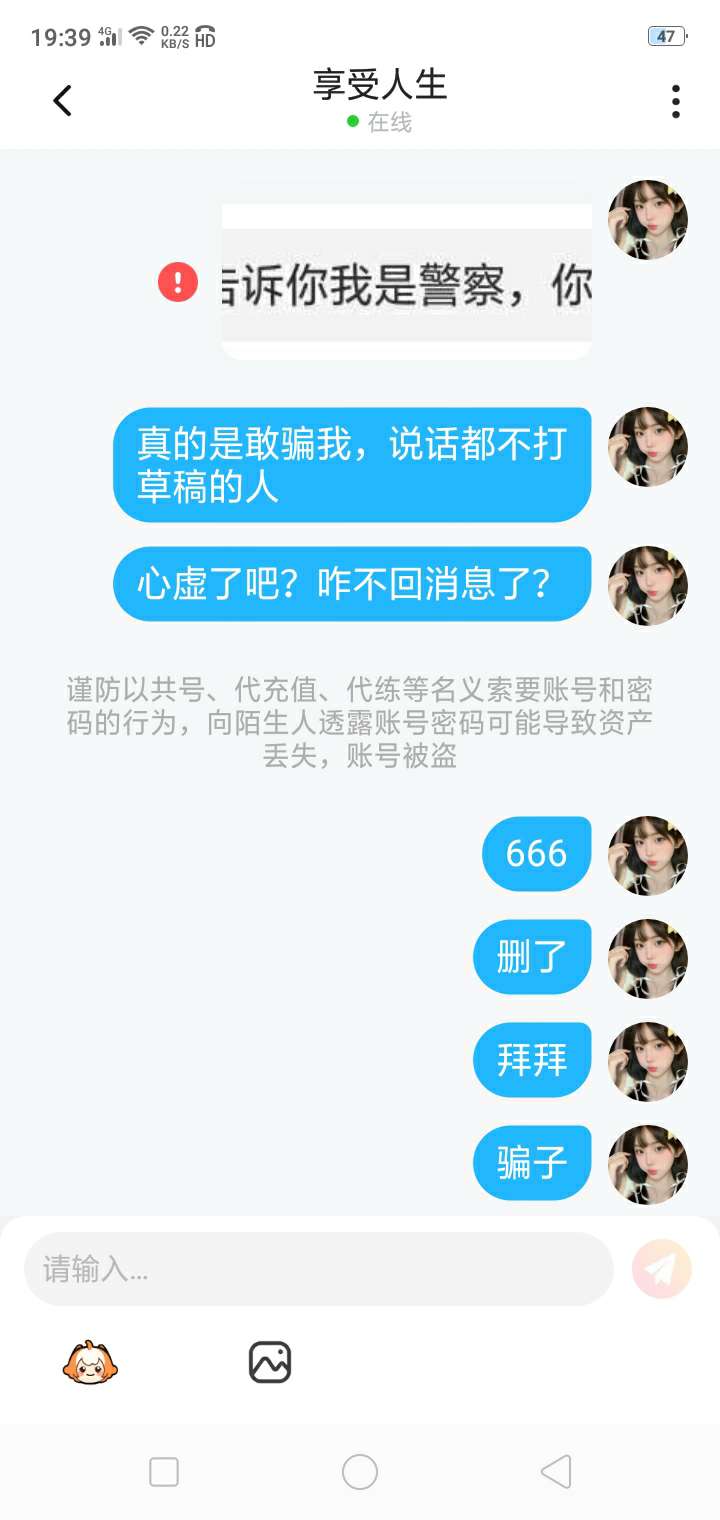This screenshot has height=1520, width=720.
Task: Tap the avatar beside the 666 message
Action: click(648, 855)
